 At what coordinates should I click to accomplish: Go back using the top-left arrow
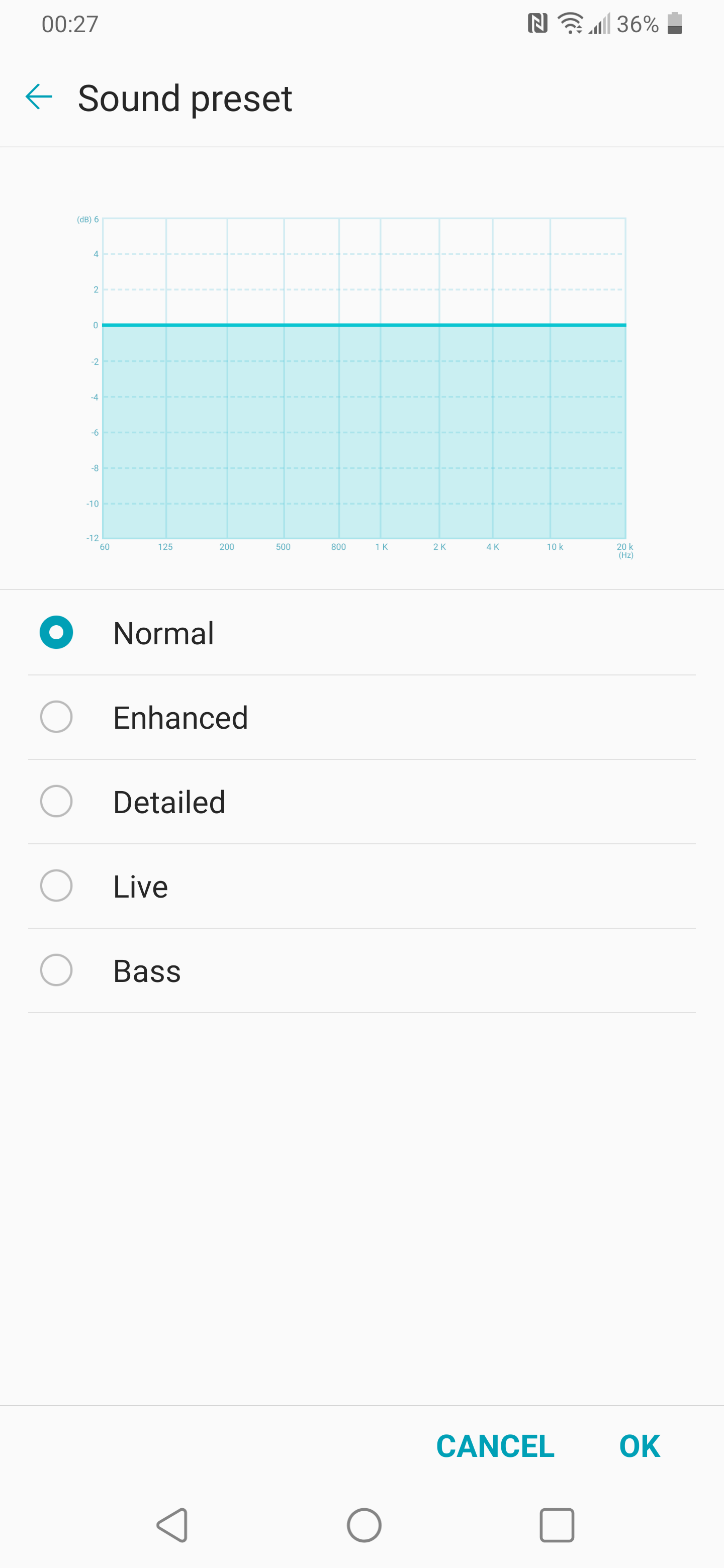click(x=39, y=97)
